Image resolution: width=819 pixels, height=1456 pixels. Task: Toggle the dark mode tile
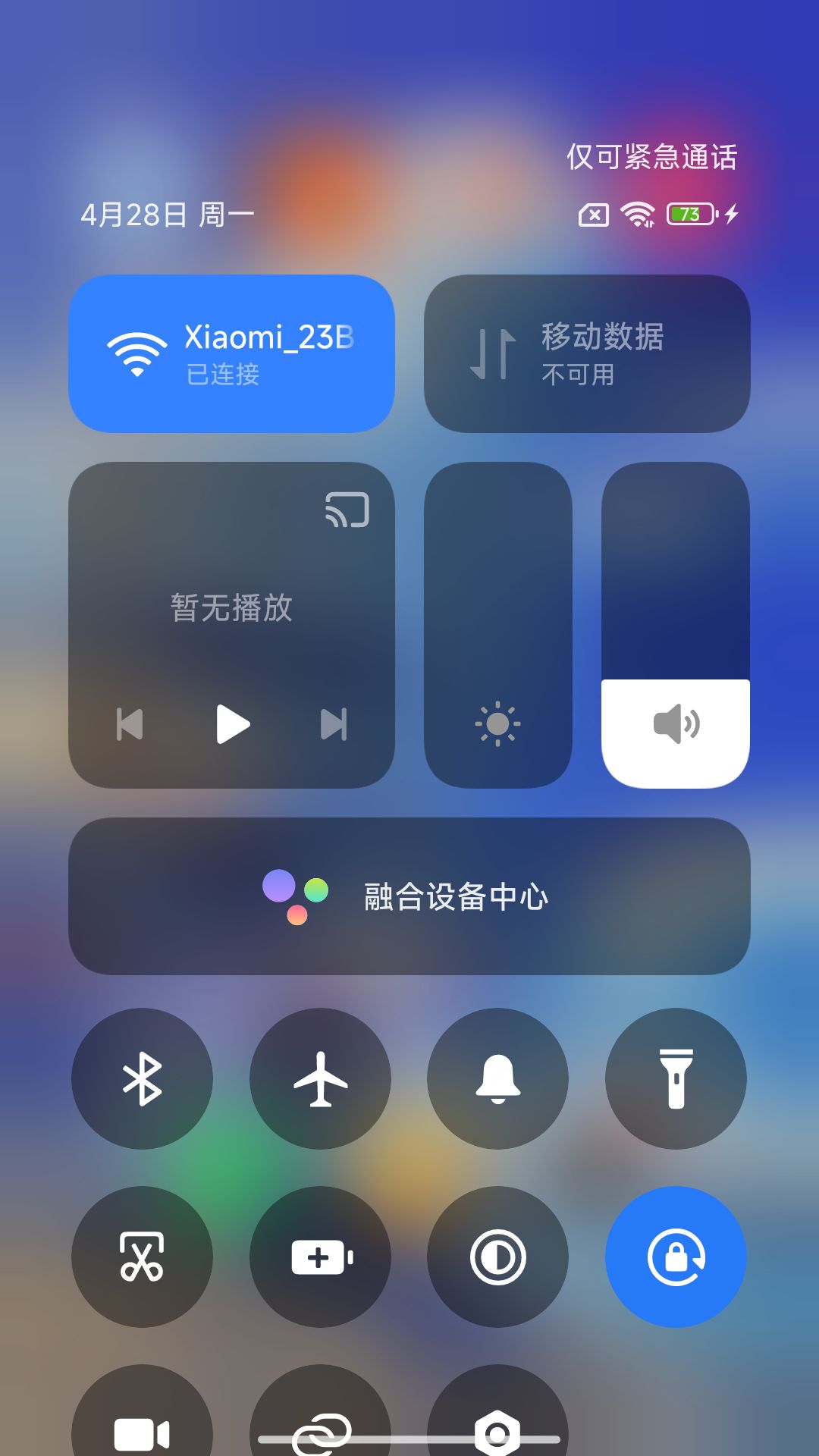[497, 1257]
